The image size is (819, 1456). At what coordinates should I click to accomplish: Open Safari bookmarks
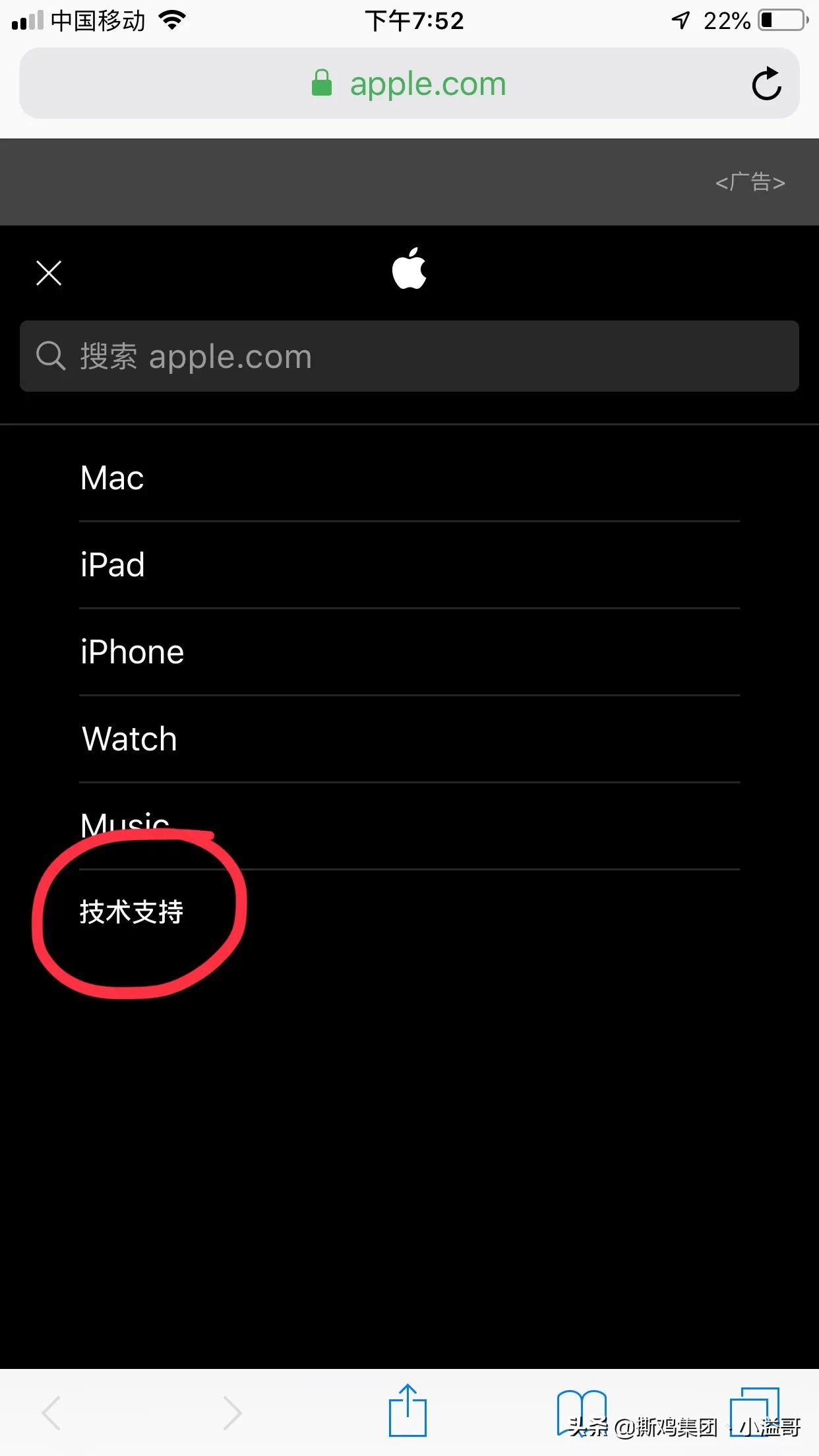coord(581,1411)
